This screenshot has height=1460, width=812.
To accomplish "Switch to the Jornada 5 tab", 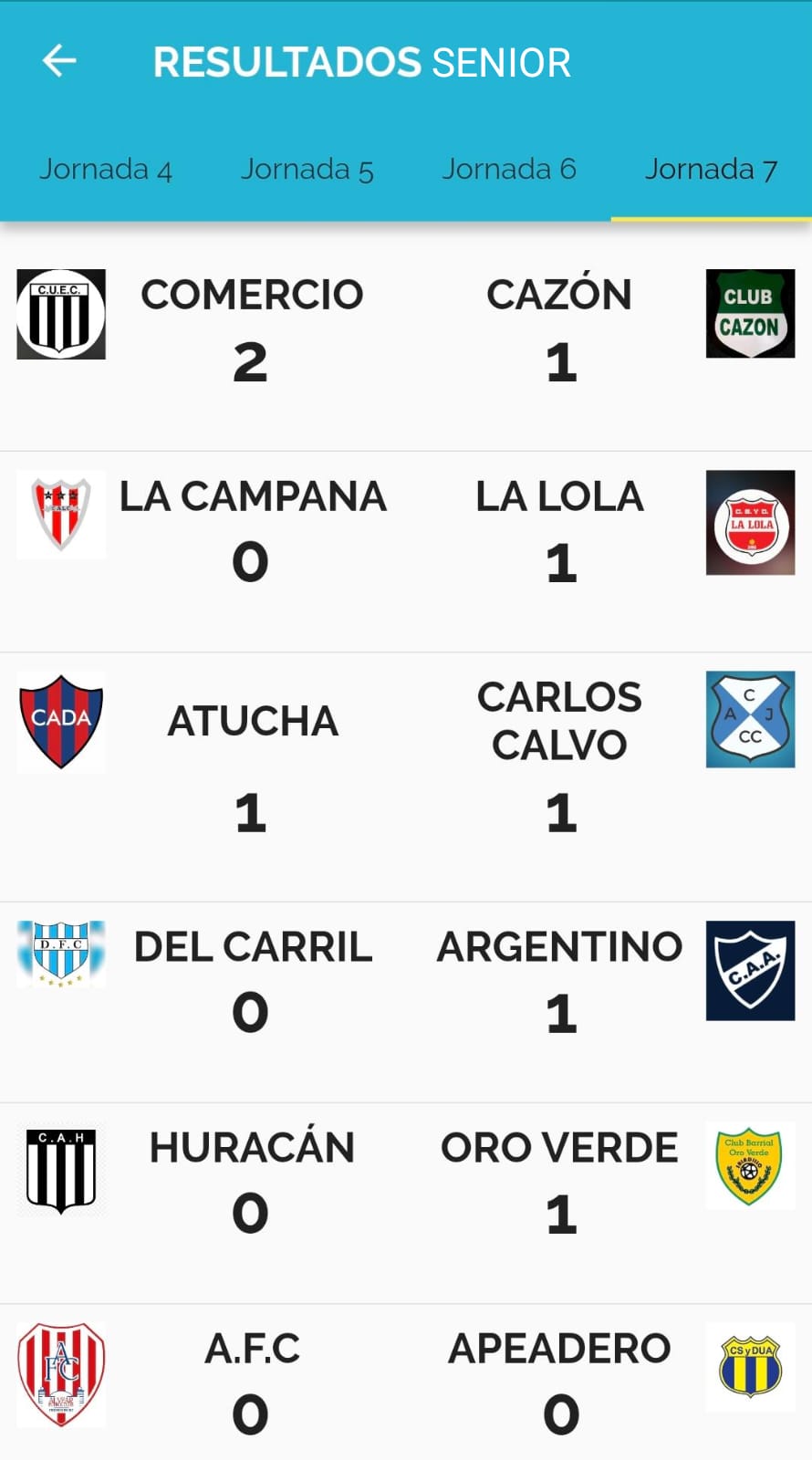I will click(307, 170).
